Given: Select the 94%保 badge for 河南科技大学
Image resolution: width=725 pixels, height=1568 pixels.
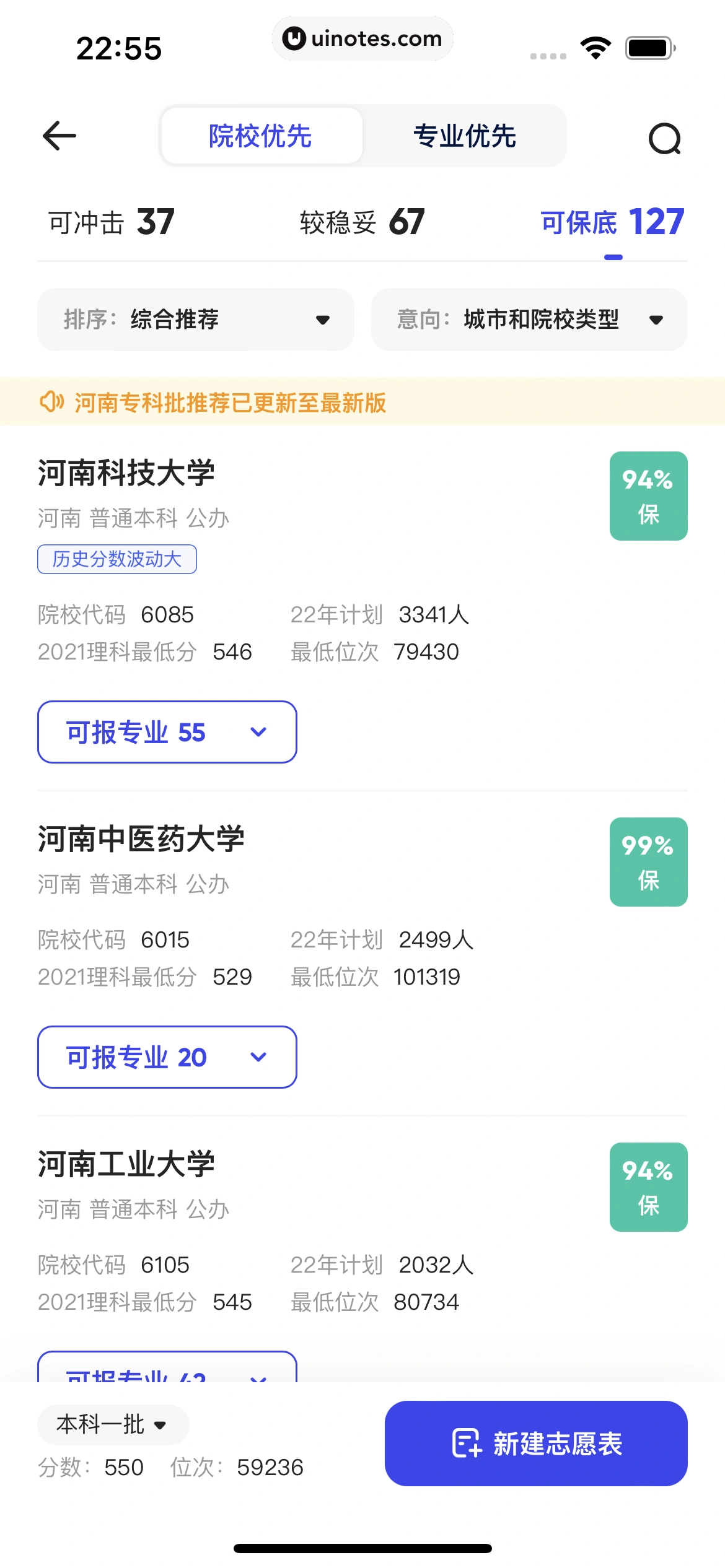Looking at the screenshot, I should [x=648, y=495].
